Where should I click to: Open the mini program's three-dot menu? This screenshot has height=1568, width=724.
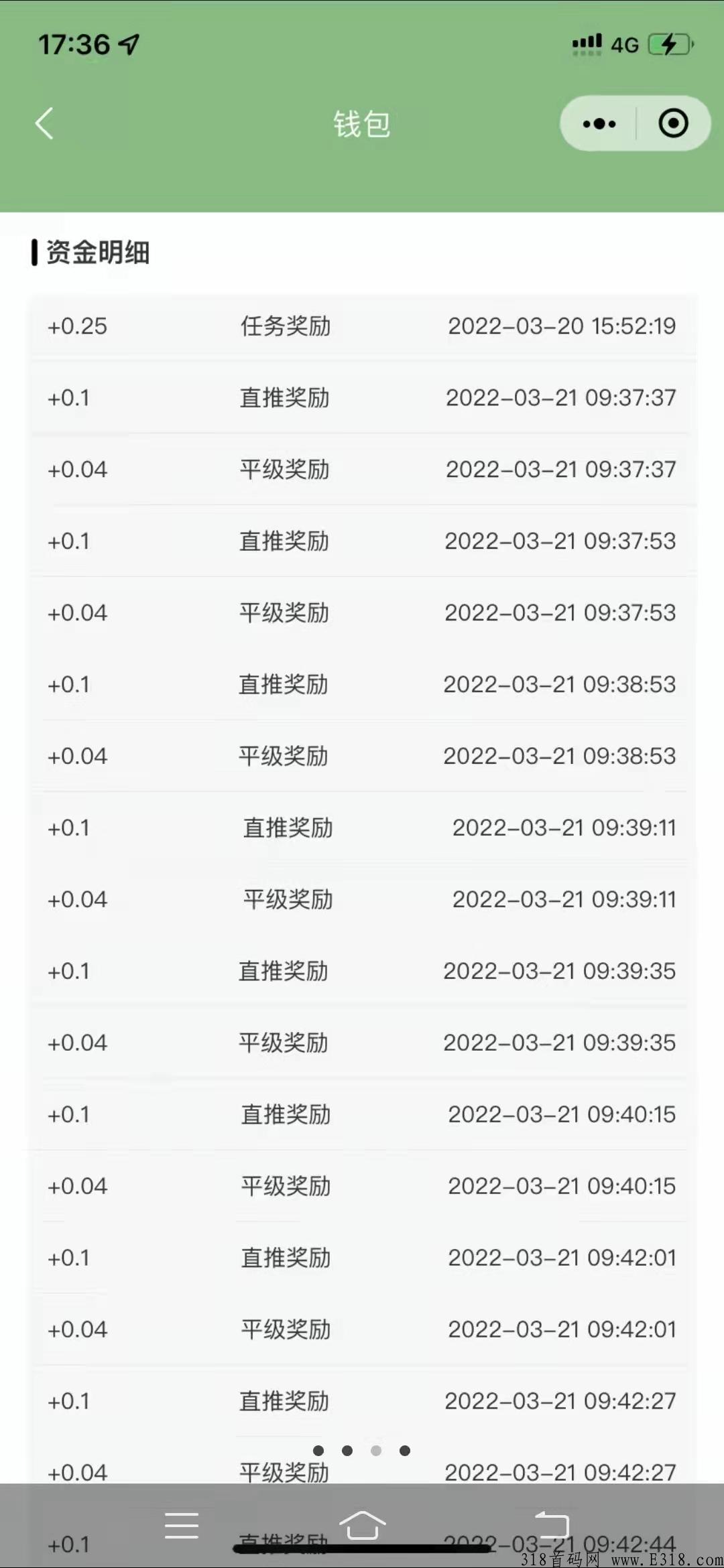pyautogui.click(x=599, y=124)
